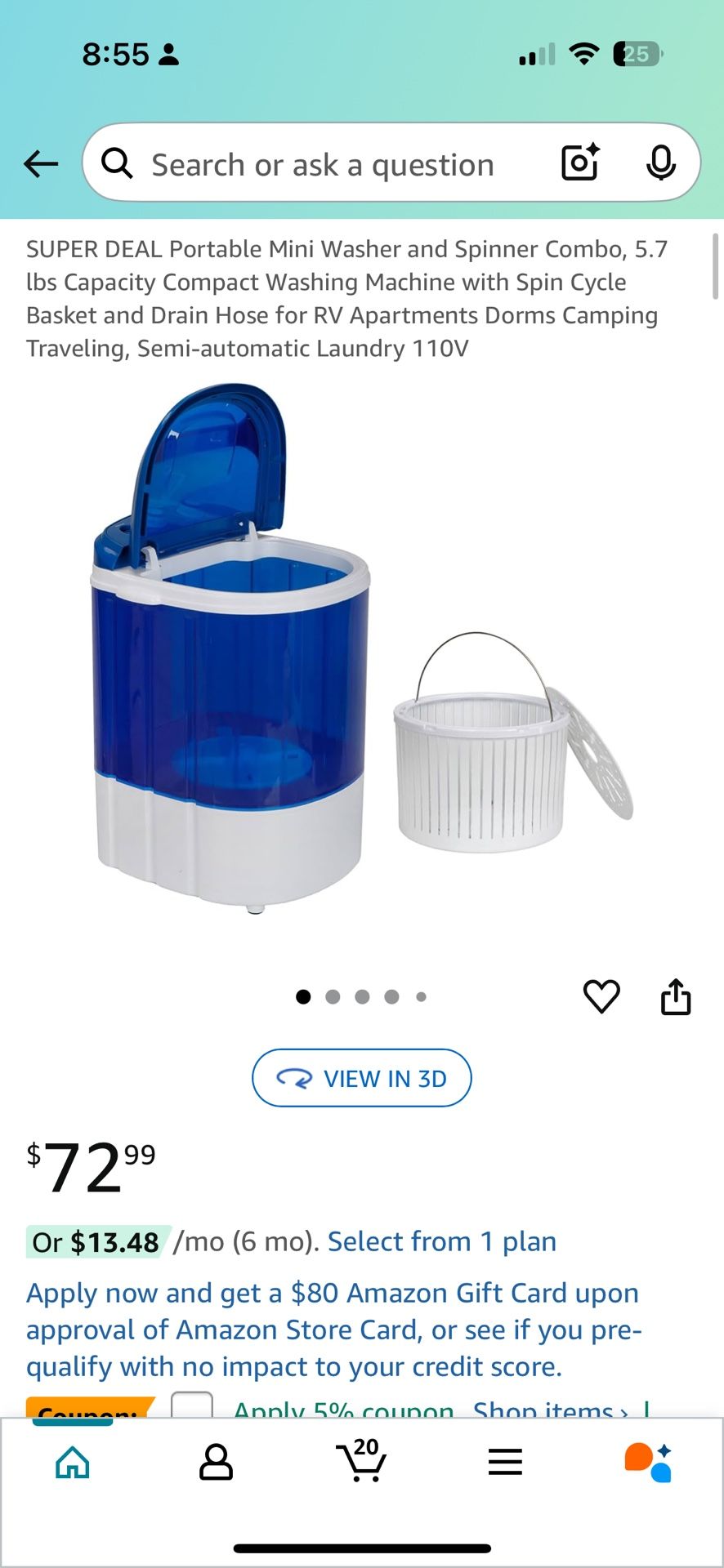This screenshot has width=724, height=1568.
Task: Go to the Home tab
Action: pos(73,1462)
